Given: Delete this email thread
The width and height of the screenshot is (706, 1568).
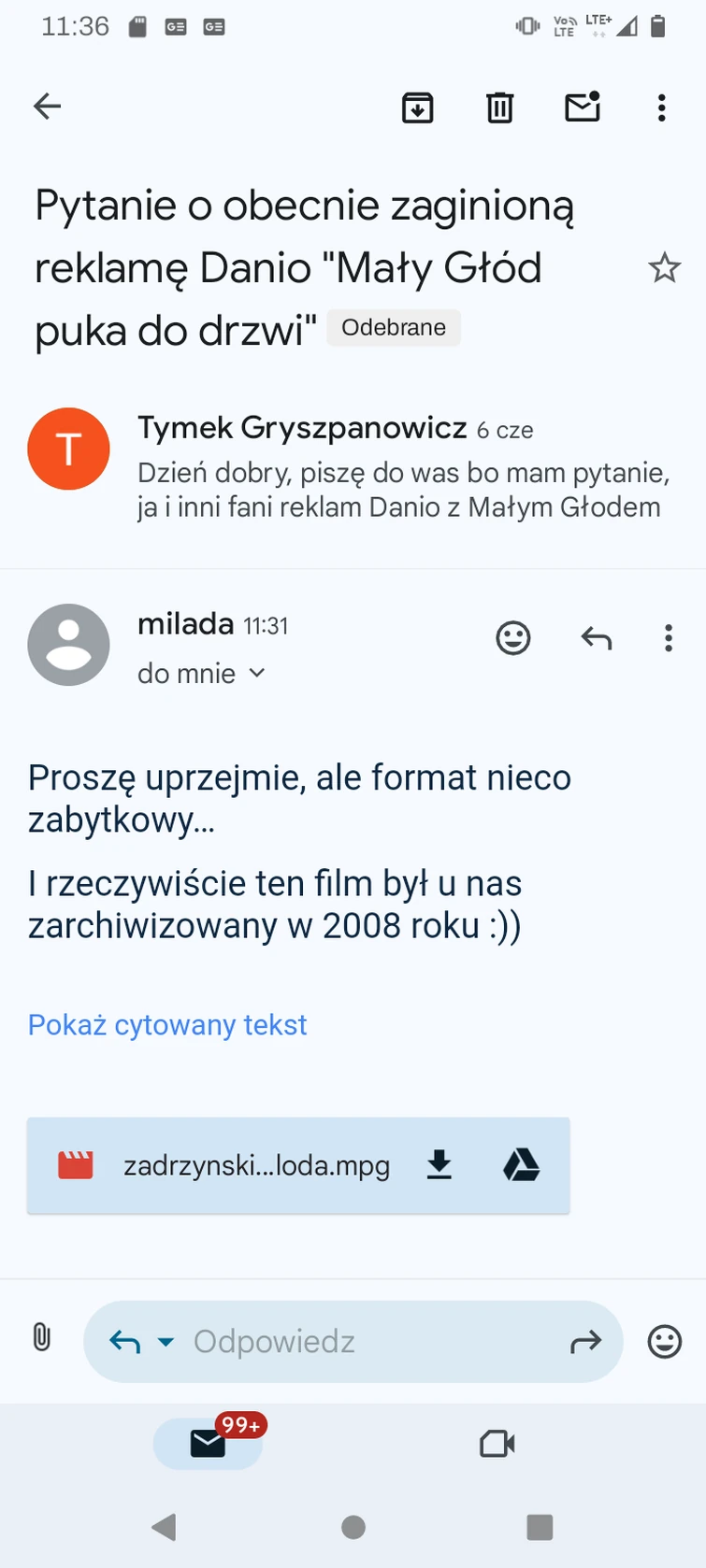Looking at the screenshot, I should click(499, 108).
